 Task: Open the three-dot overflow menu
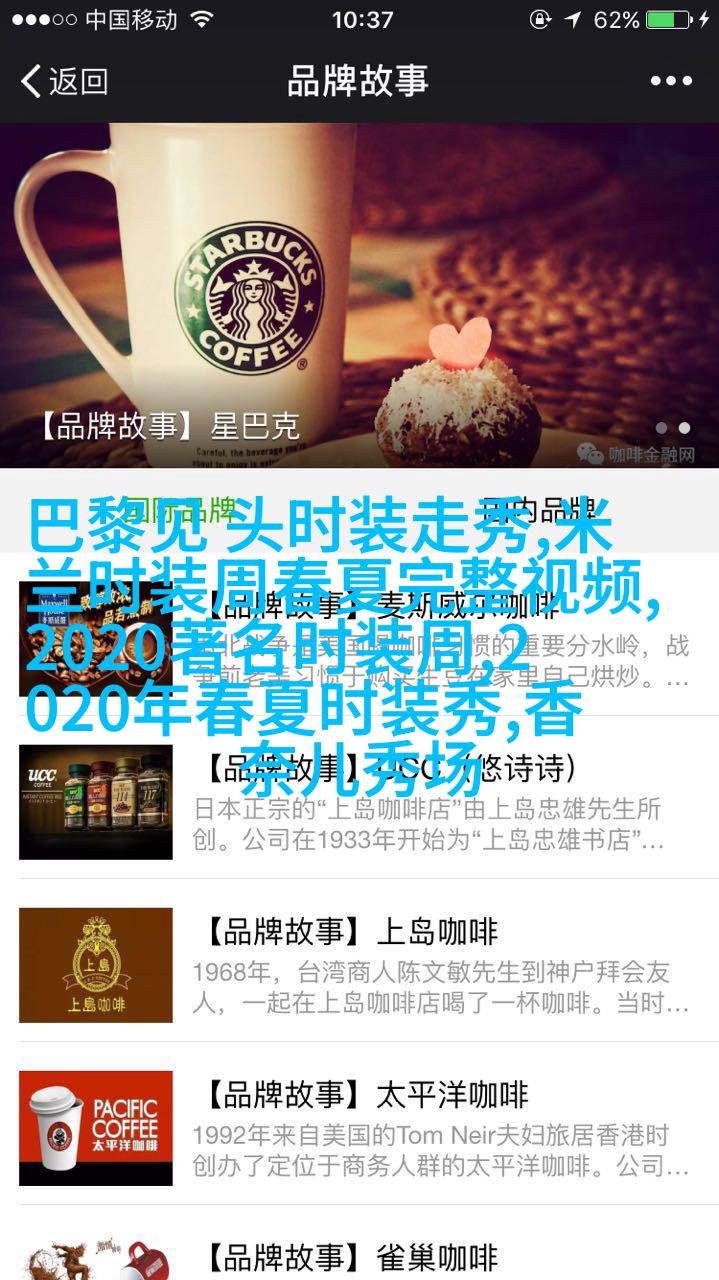(x=670, y=81)
